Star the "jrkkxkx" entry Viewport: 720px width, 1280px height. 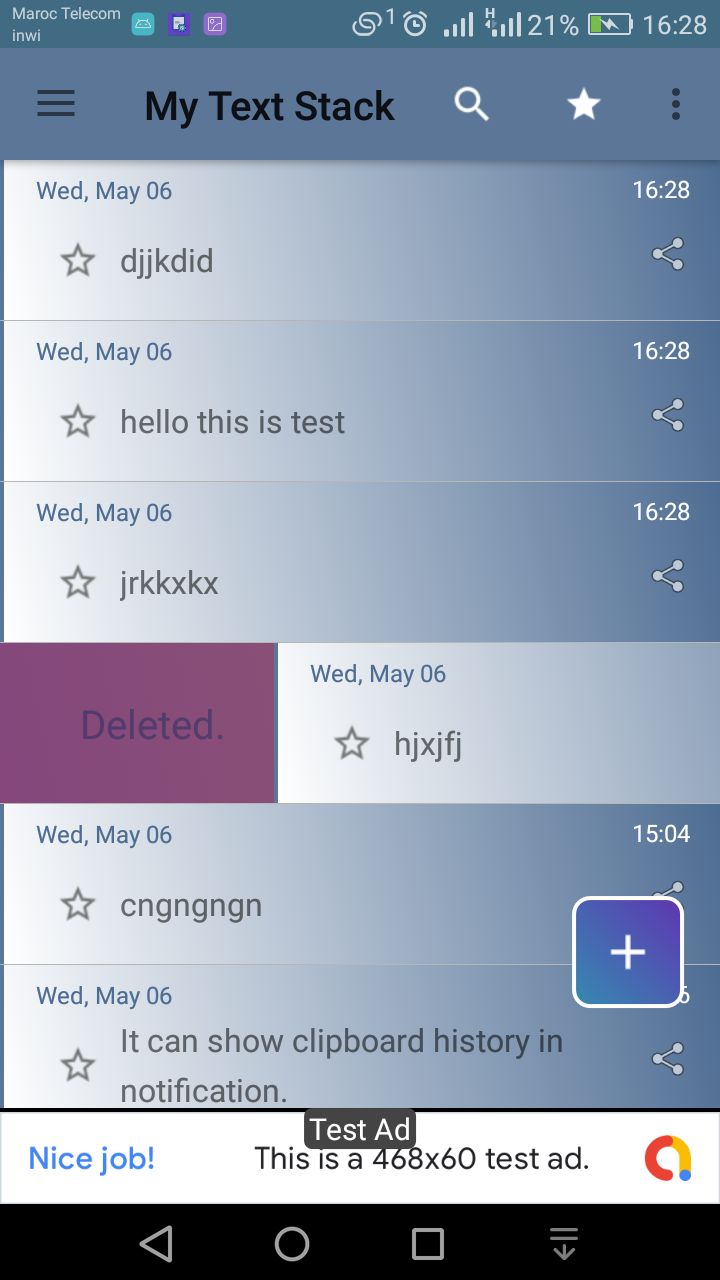[x=78, y=583]
